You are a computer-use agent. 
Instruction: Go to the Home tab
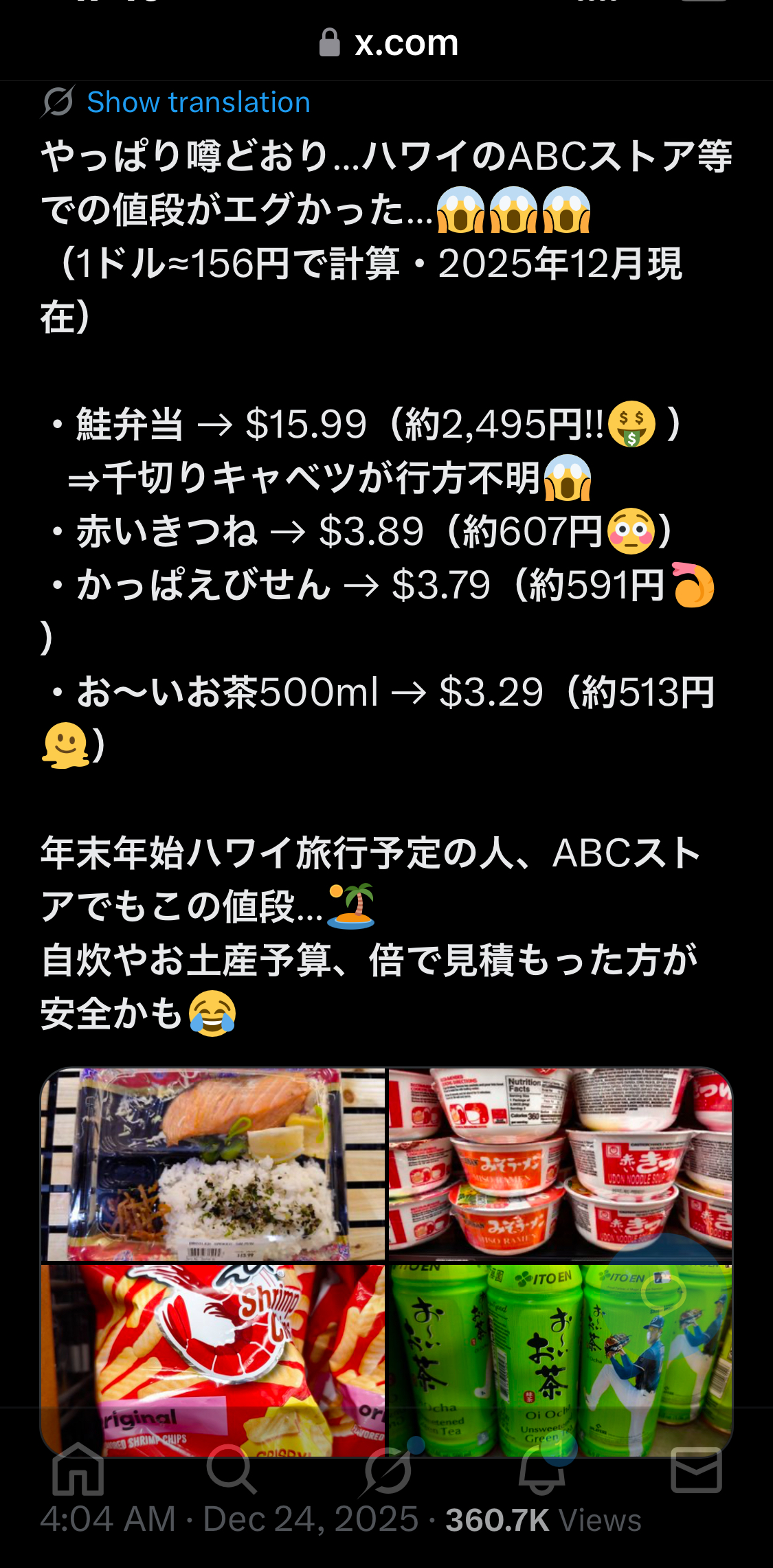(78, 1469)
